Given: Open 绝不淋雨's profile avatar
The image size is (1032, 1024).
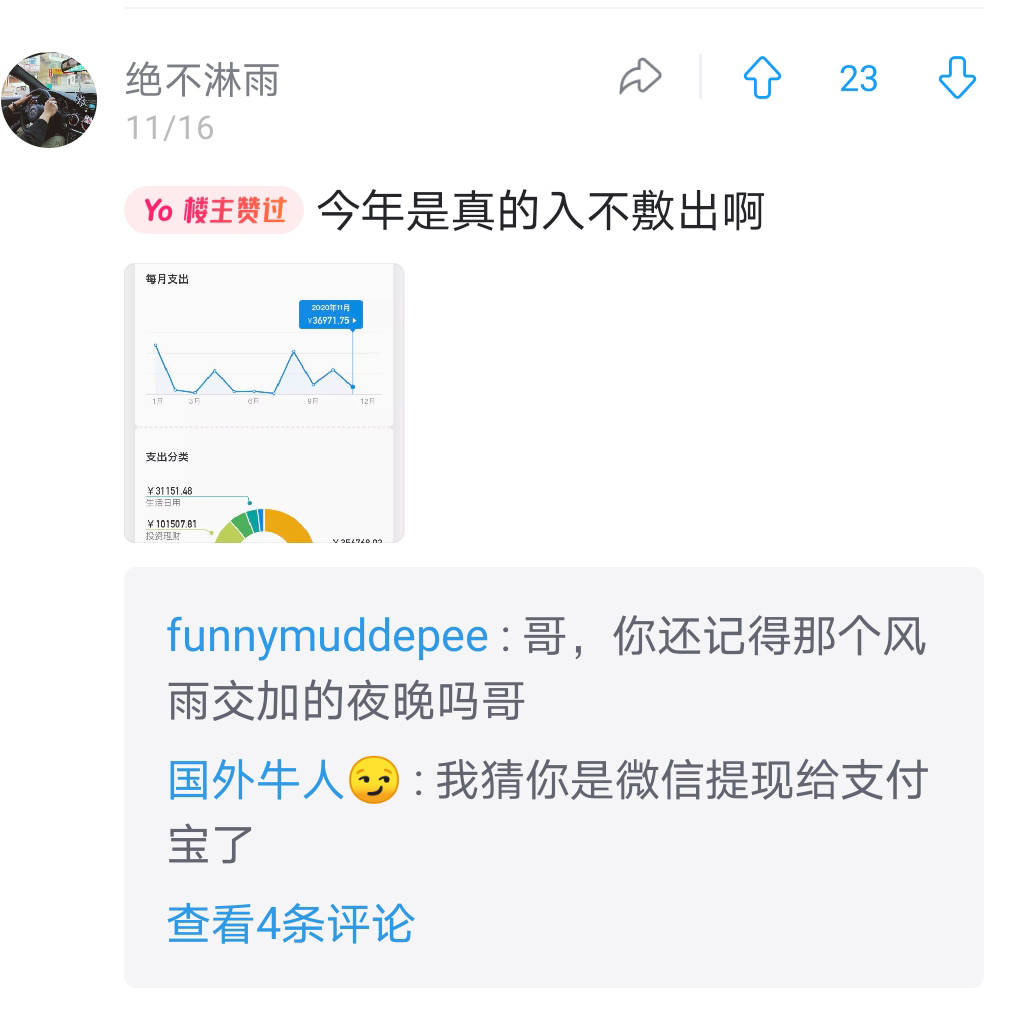Looking at the screenshot, I should tap(49, 100).
